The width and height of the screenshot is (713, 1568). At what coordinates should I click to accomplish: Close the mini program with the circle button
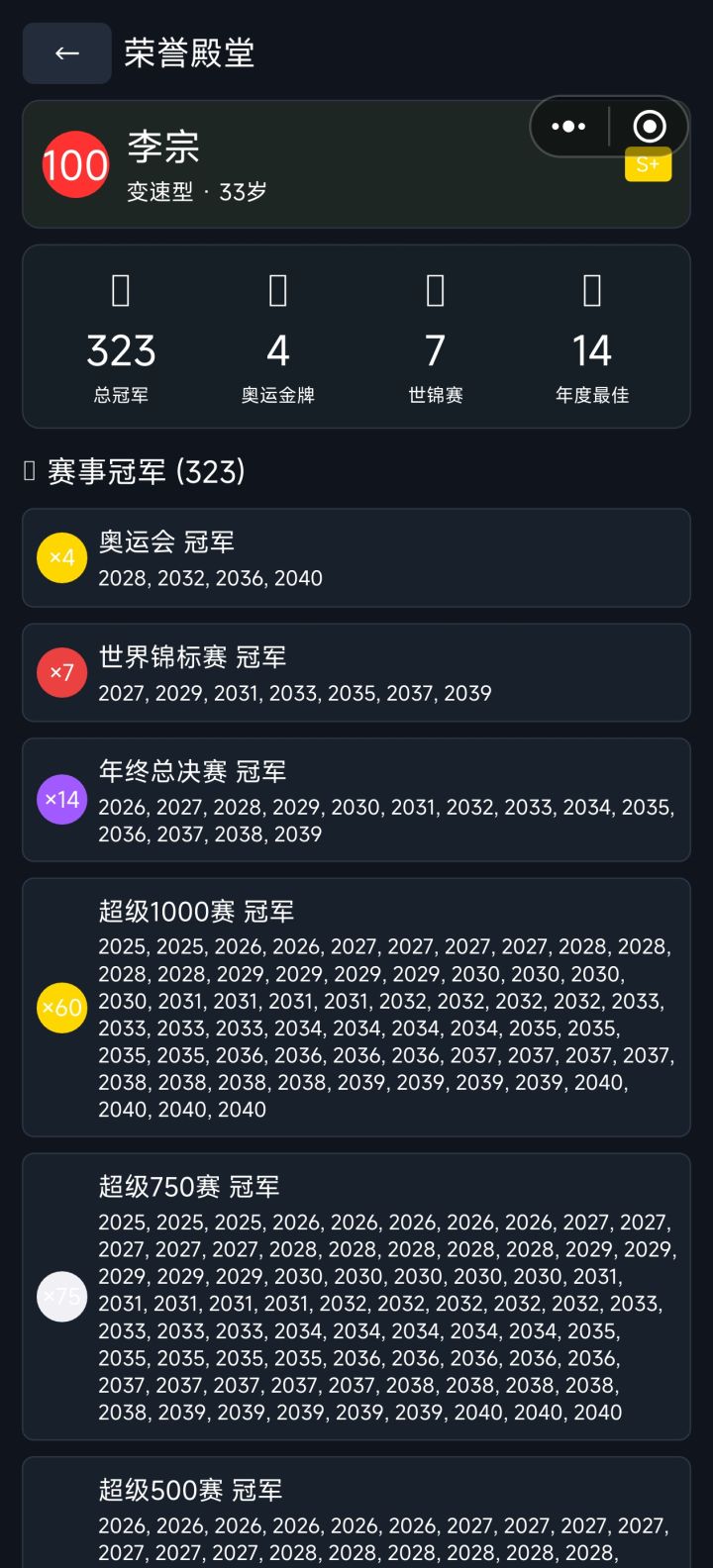tap(649, 127)
